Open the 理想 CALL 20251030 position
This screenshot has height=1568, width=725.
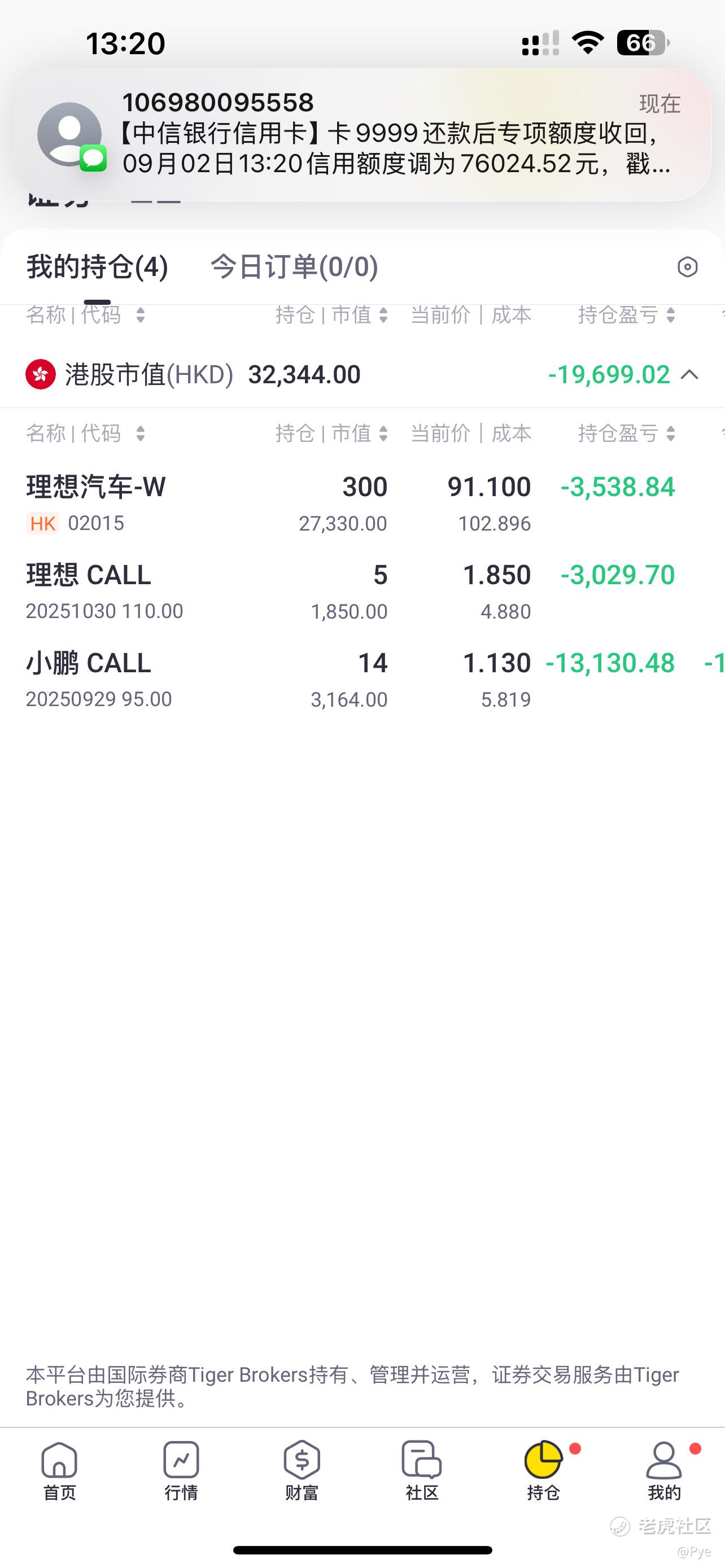362,592
